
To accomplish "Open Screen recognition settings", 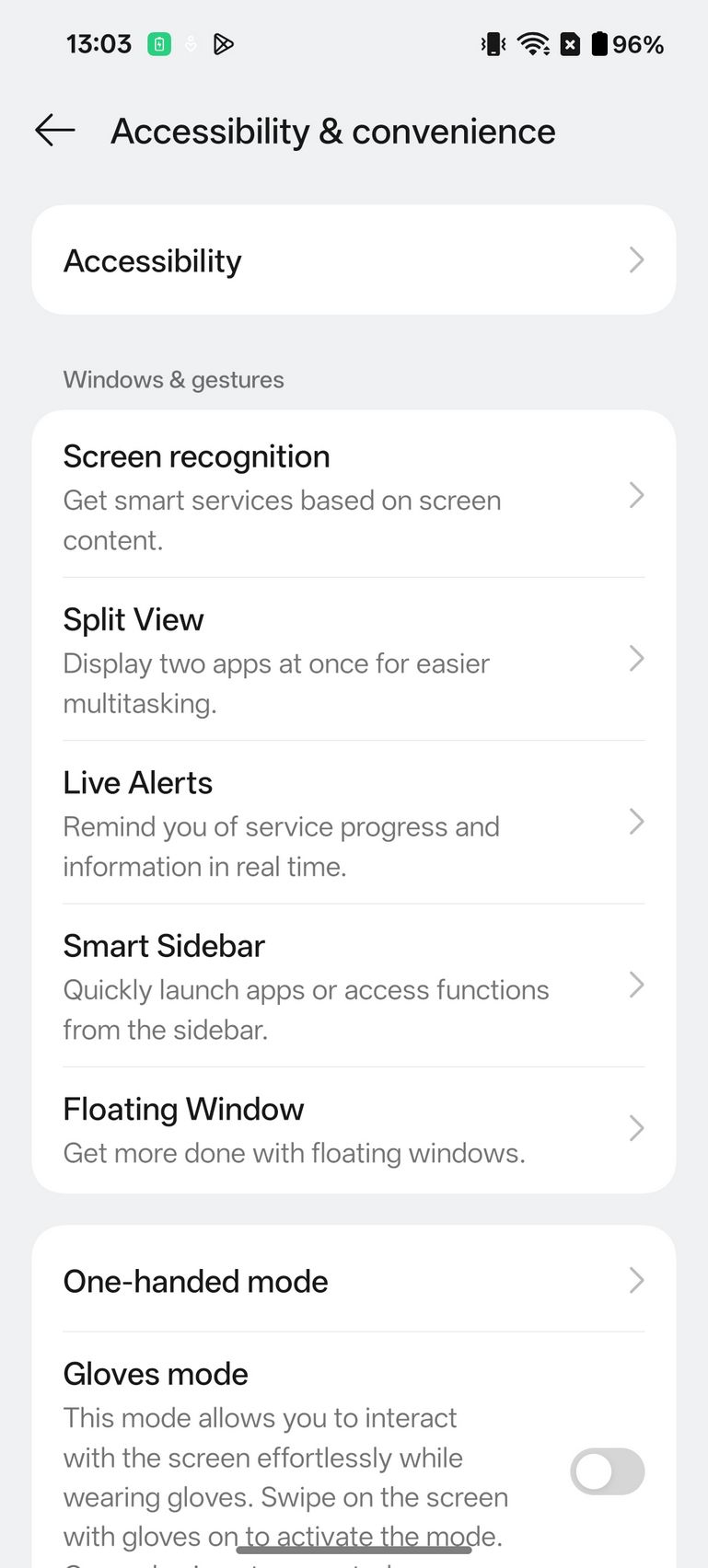I will (354, 496).
